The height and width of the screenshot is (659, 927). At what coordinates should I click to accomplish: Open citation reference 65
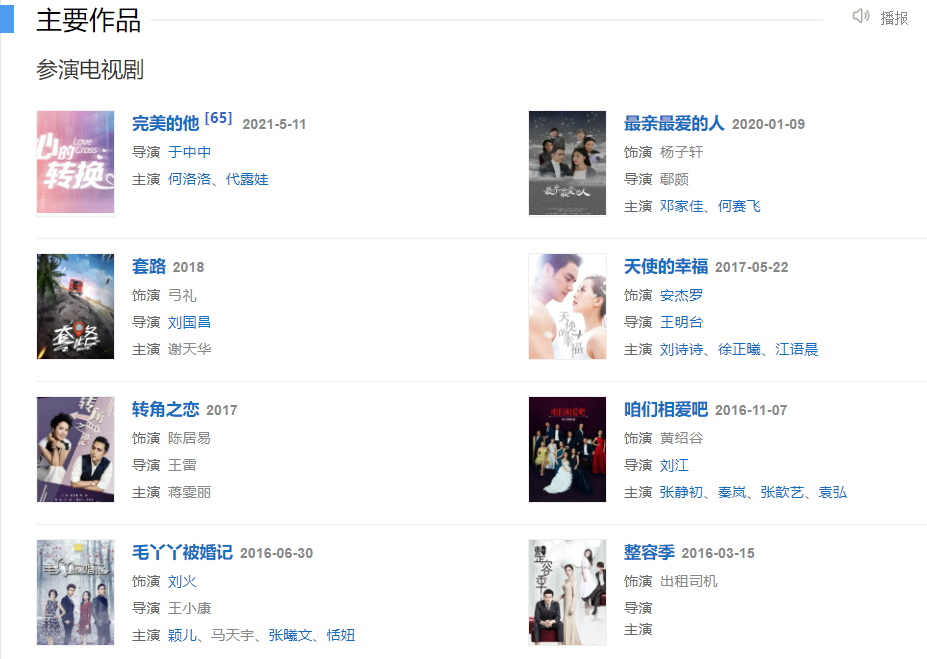point(218,118)
